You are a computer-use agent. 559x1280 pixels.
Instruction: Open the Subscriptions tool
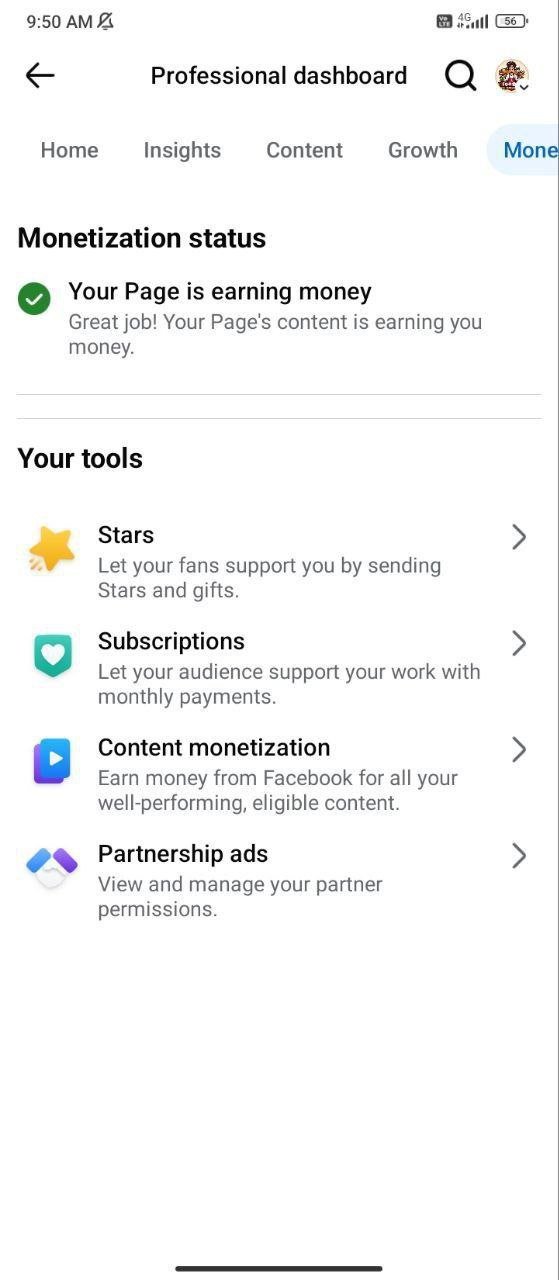pyautogui.click(x=279, y=668)
